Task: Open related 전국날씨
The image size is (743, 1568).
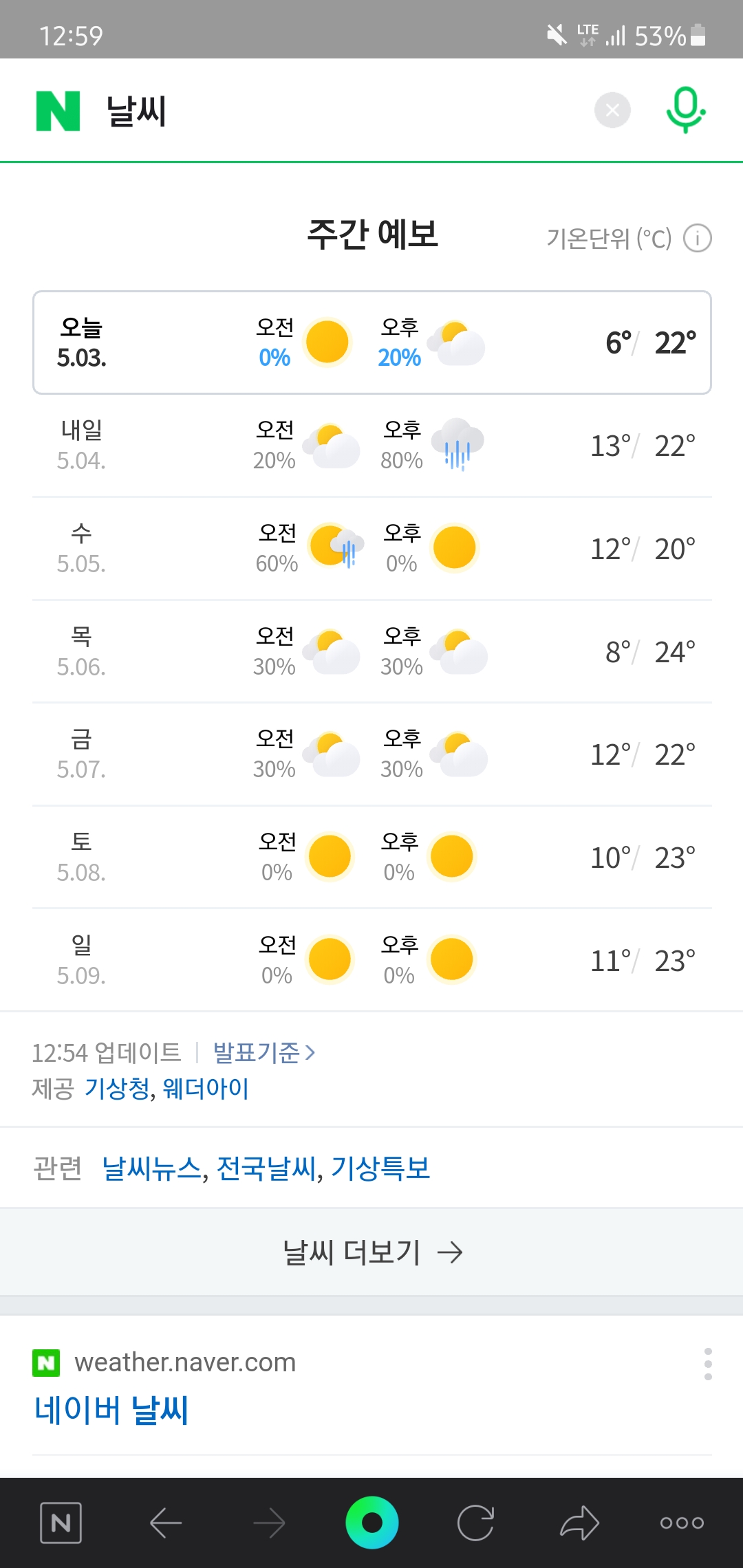Action: coord(267,1168)
